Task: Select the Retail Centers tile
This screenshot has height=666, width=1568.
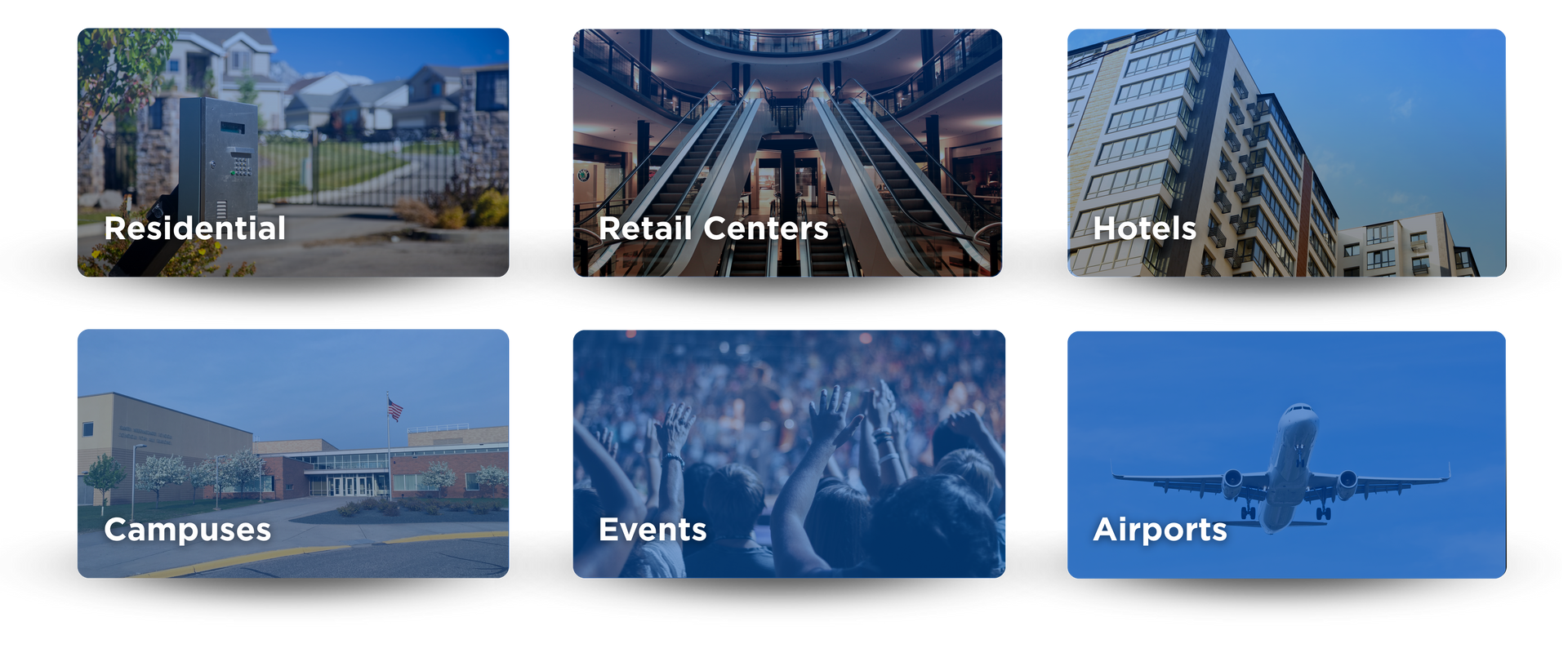Action: (787, 153)
